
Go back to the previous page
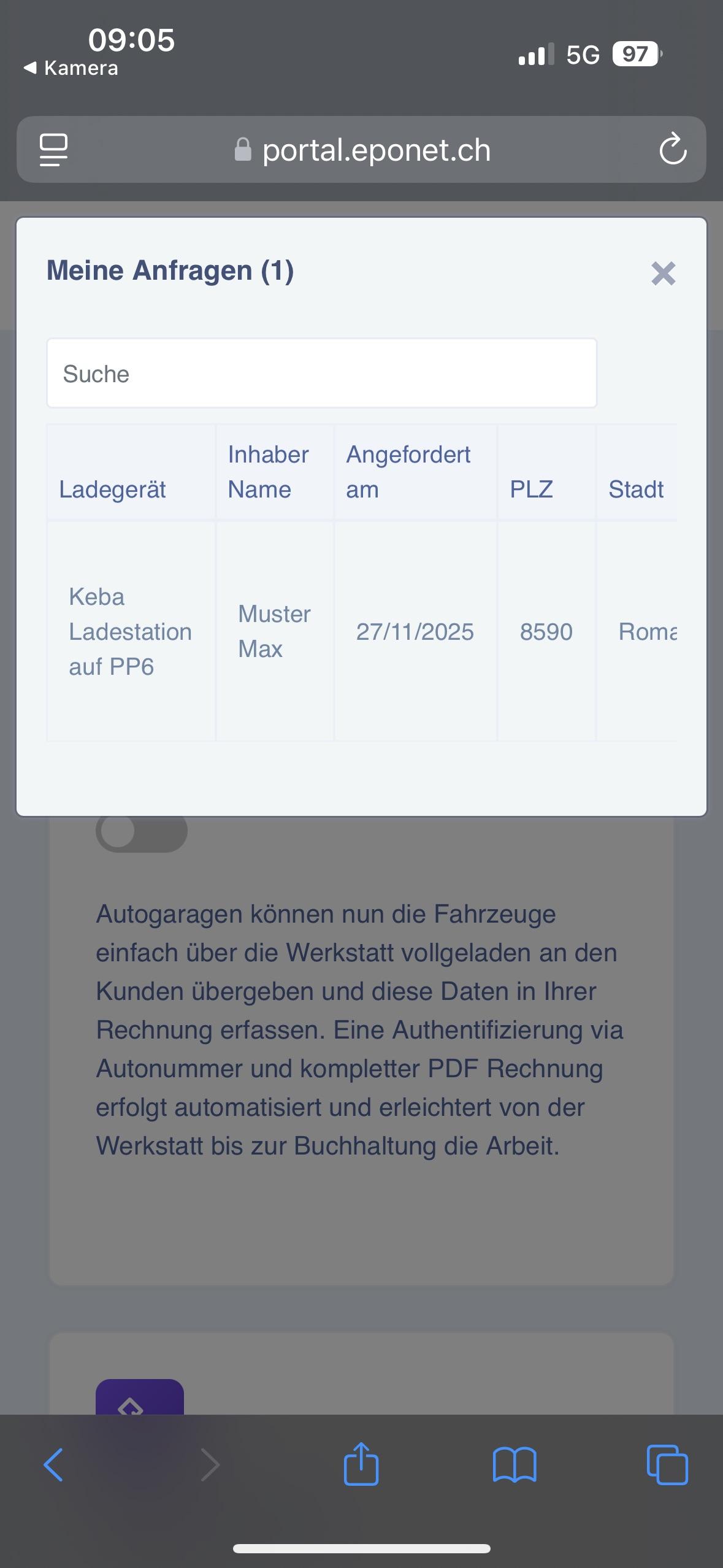coord(54,1465)
